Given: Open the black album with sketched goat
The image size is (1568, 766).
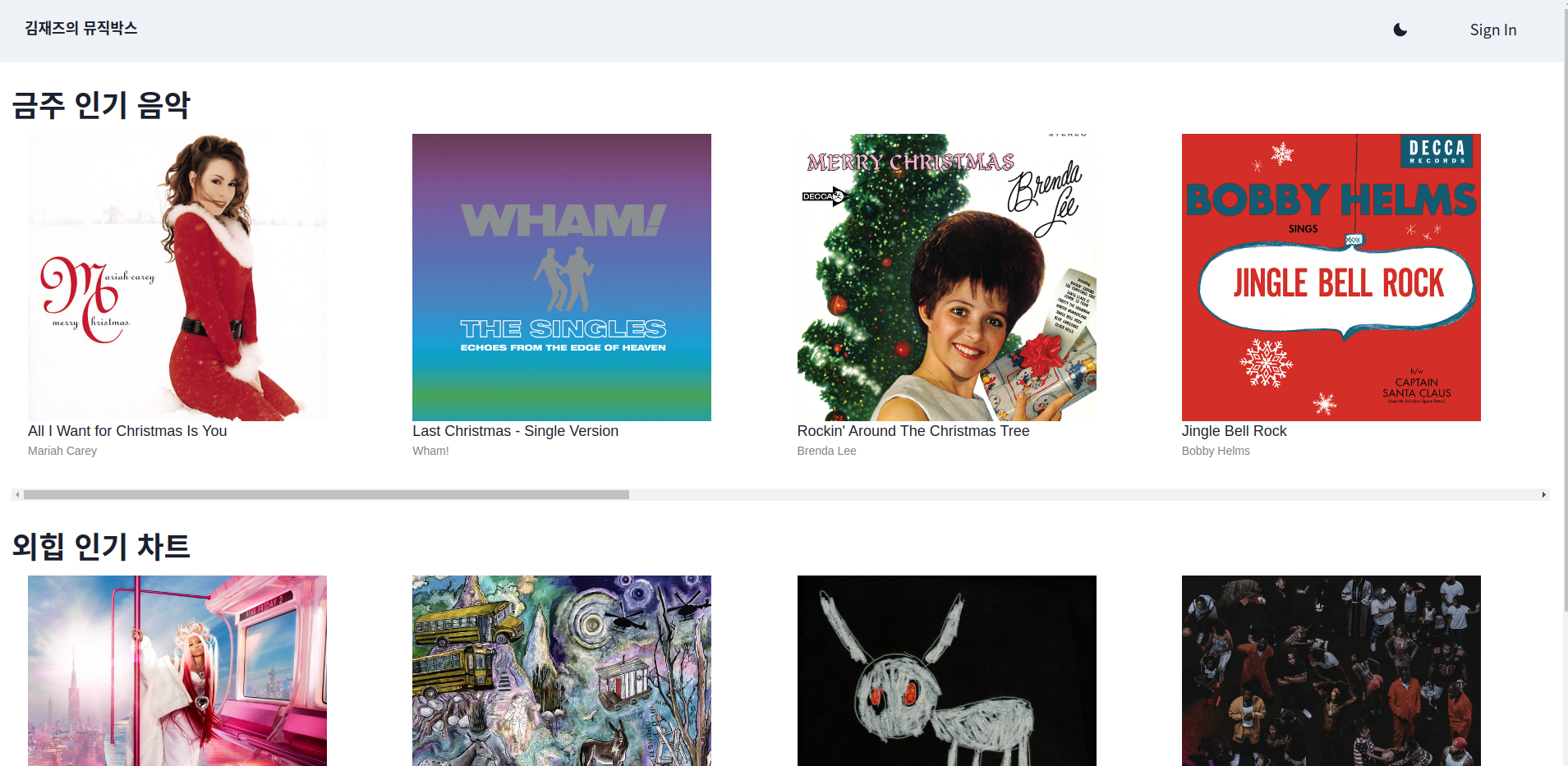Looking at the screenshot, I should [946, 670].
